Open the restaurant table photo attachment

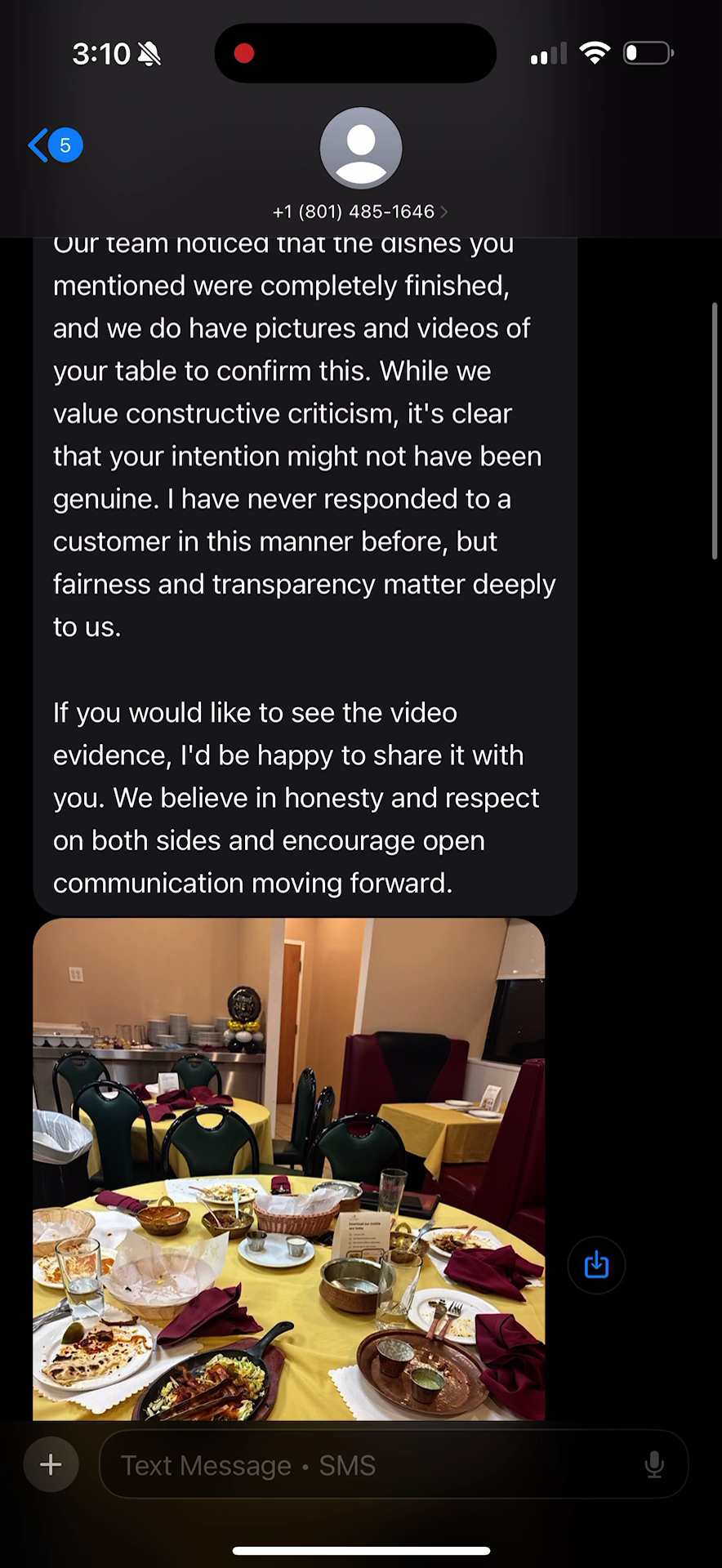point(288,1168)
